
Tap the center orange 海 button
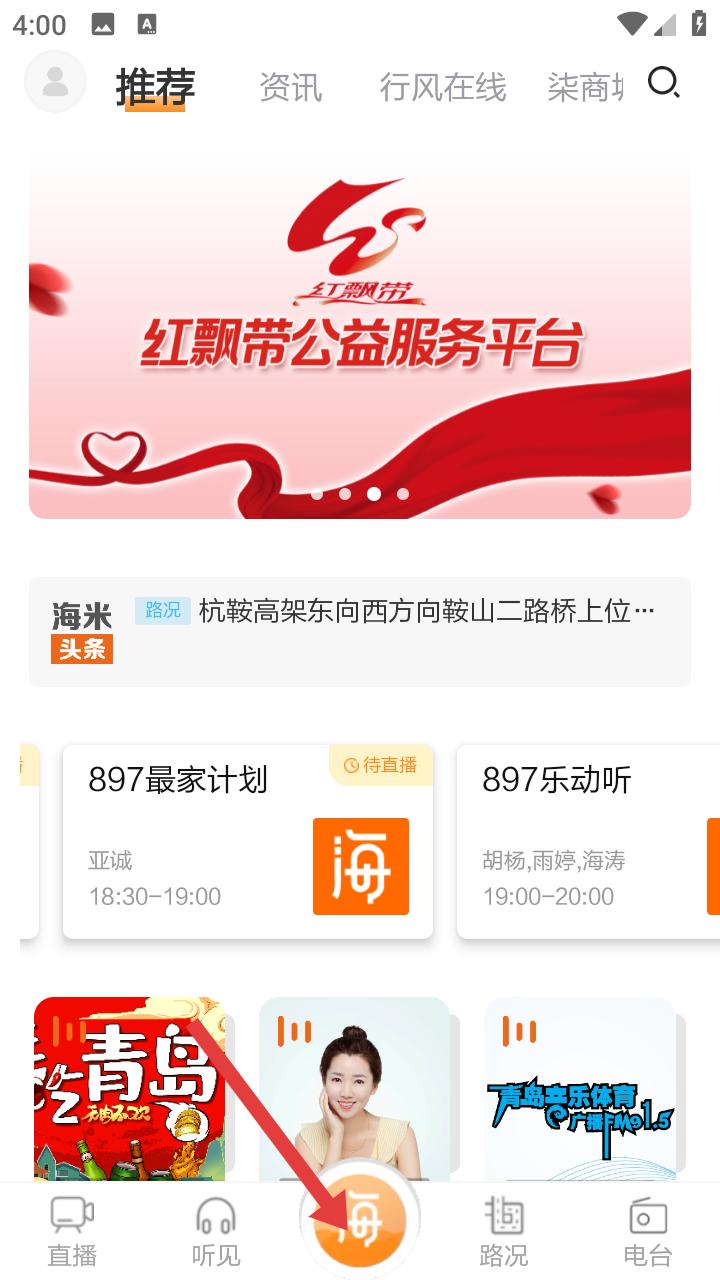360,1222
